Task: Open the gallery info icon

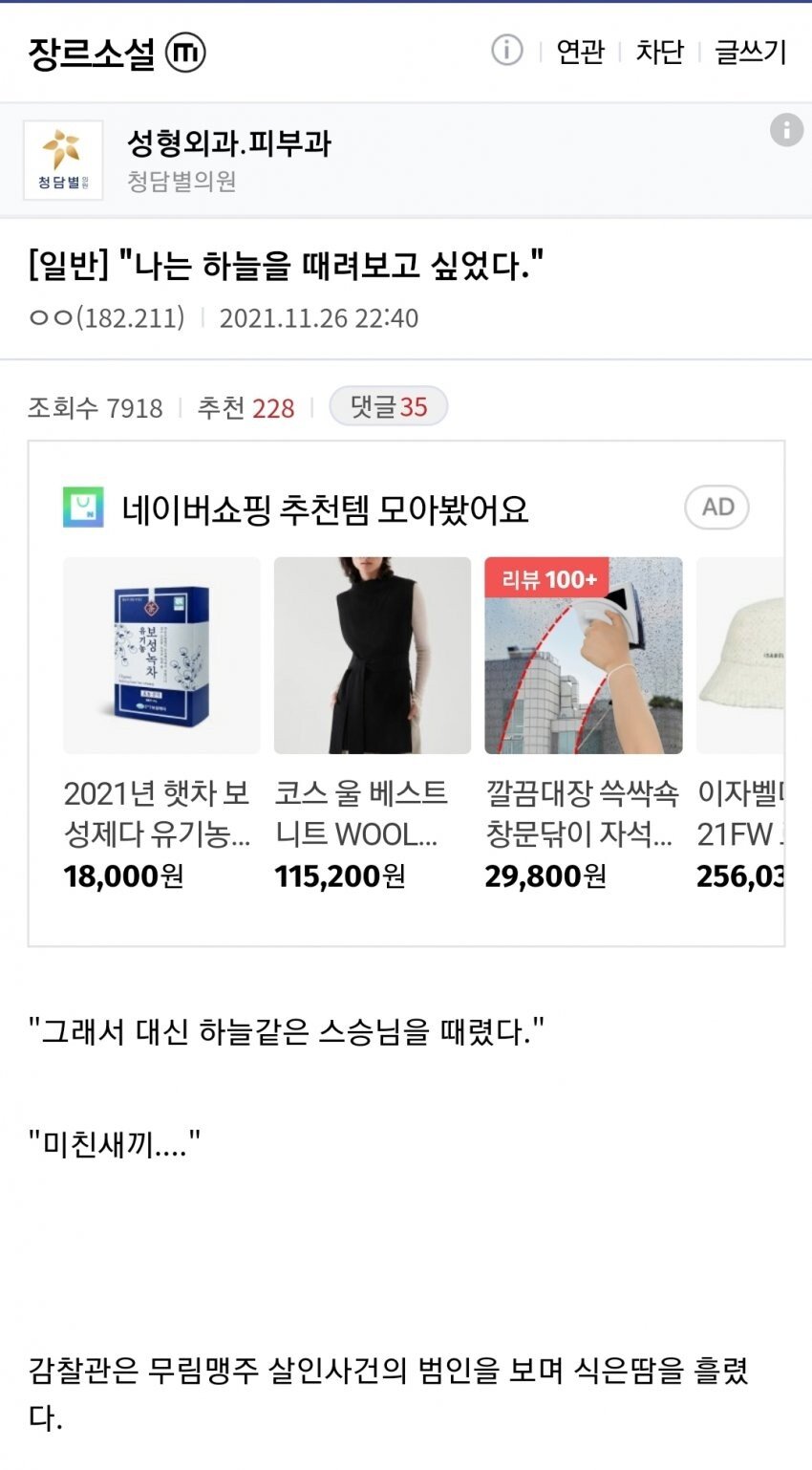Action: [506, 51]
